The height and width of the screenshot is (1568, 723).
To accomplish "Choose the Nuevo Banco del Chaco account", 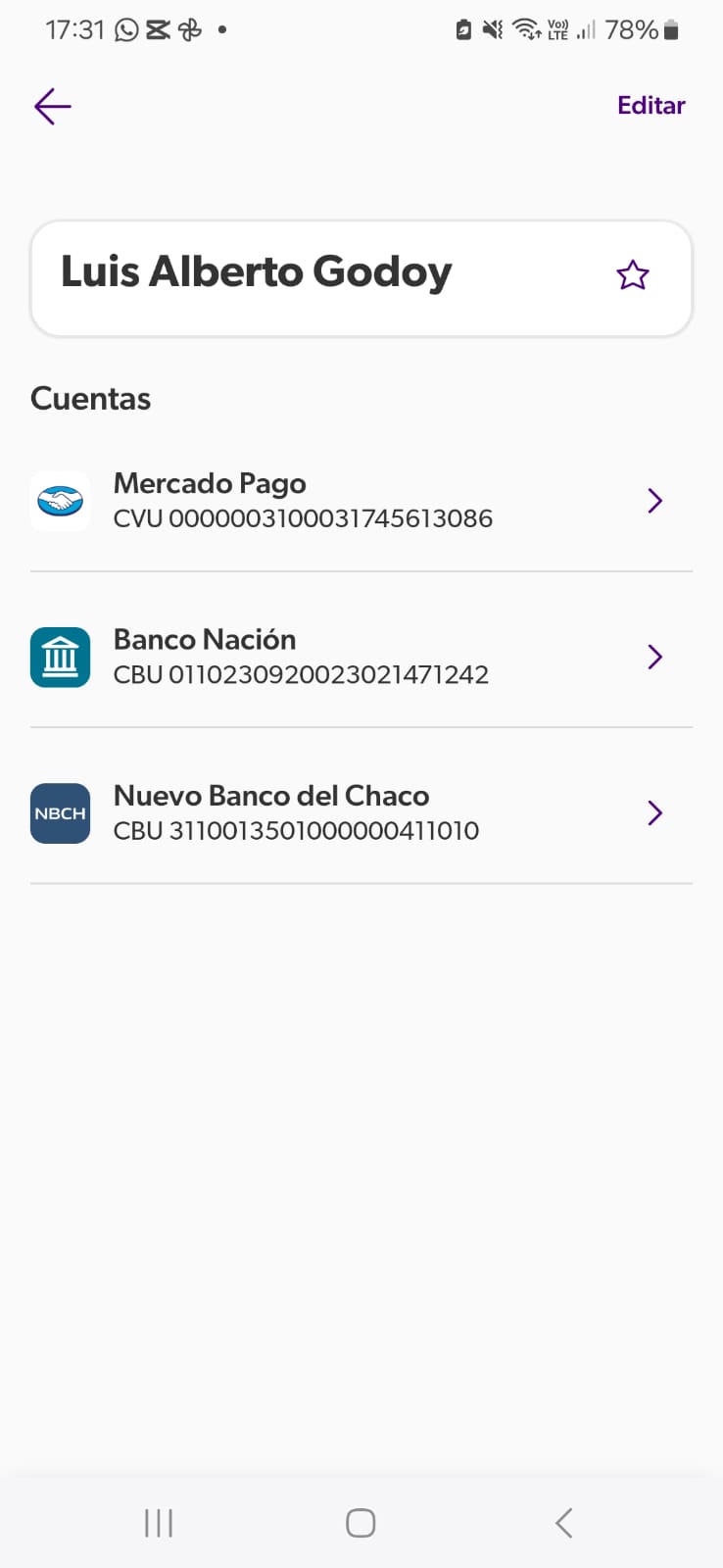I will (361, 812).
